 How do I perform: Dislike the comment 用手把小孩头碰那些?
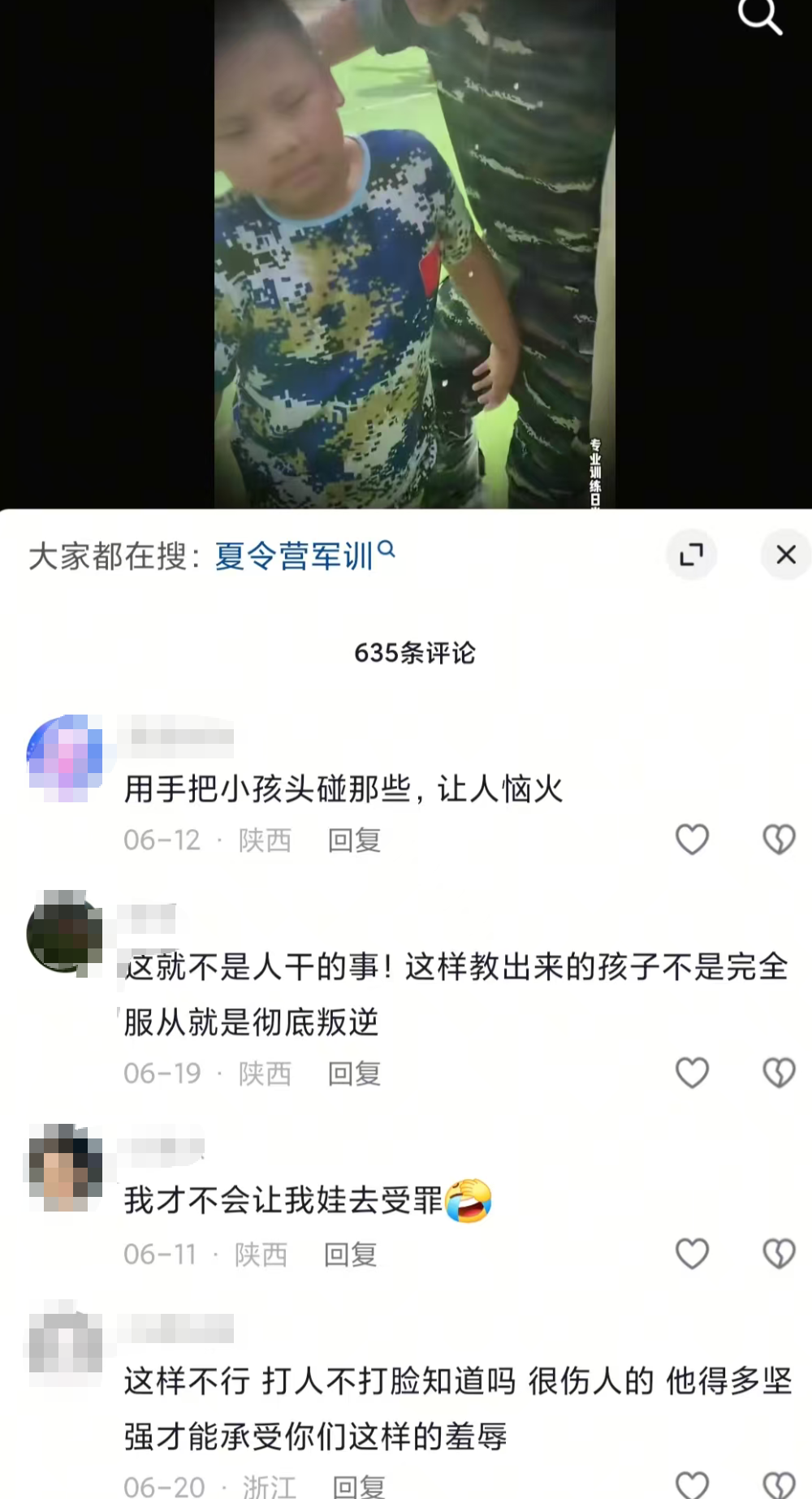tap(779, 840)
